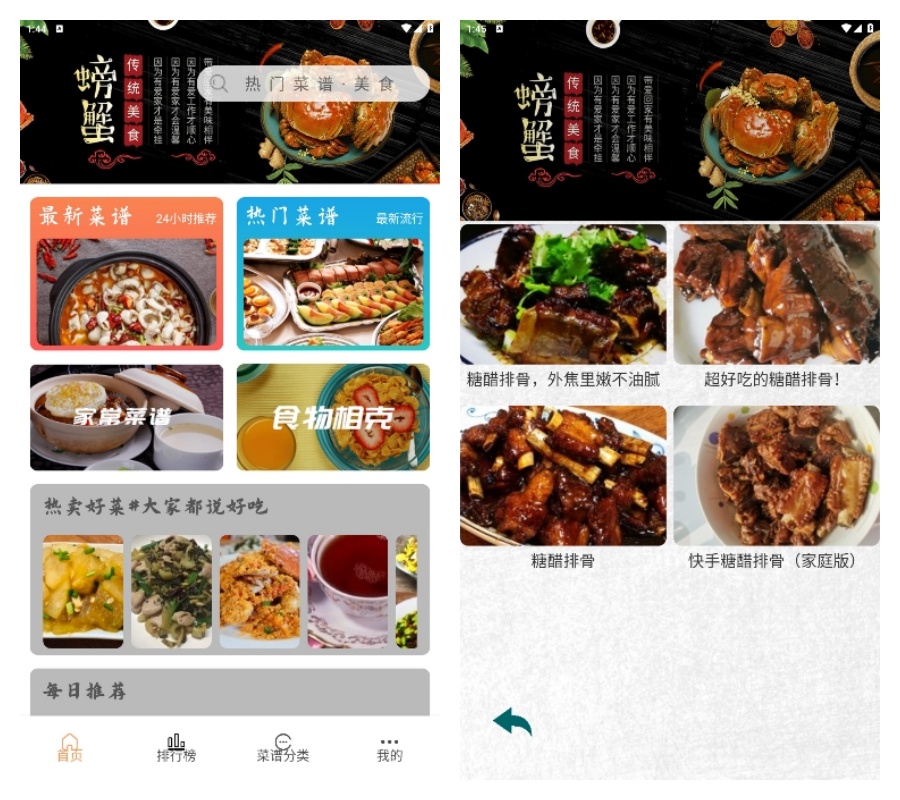Open the 热门菜谱·美食 search box
This screenshot has height=800, width=900.
(x=313, y=84)
